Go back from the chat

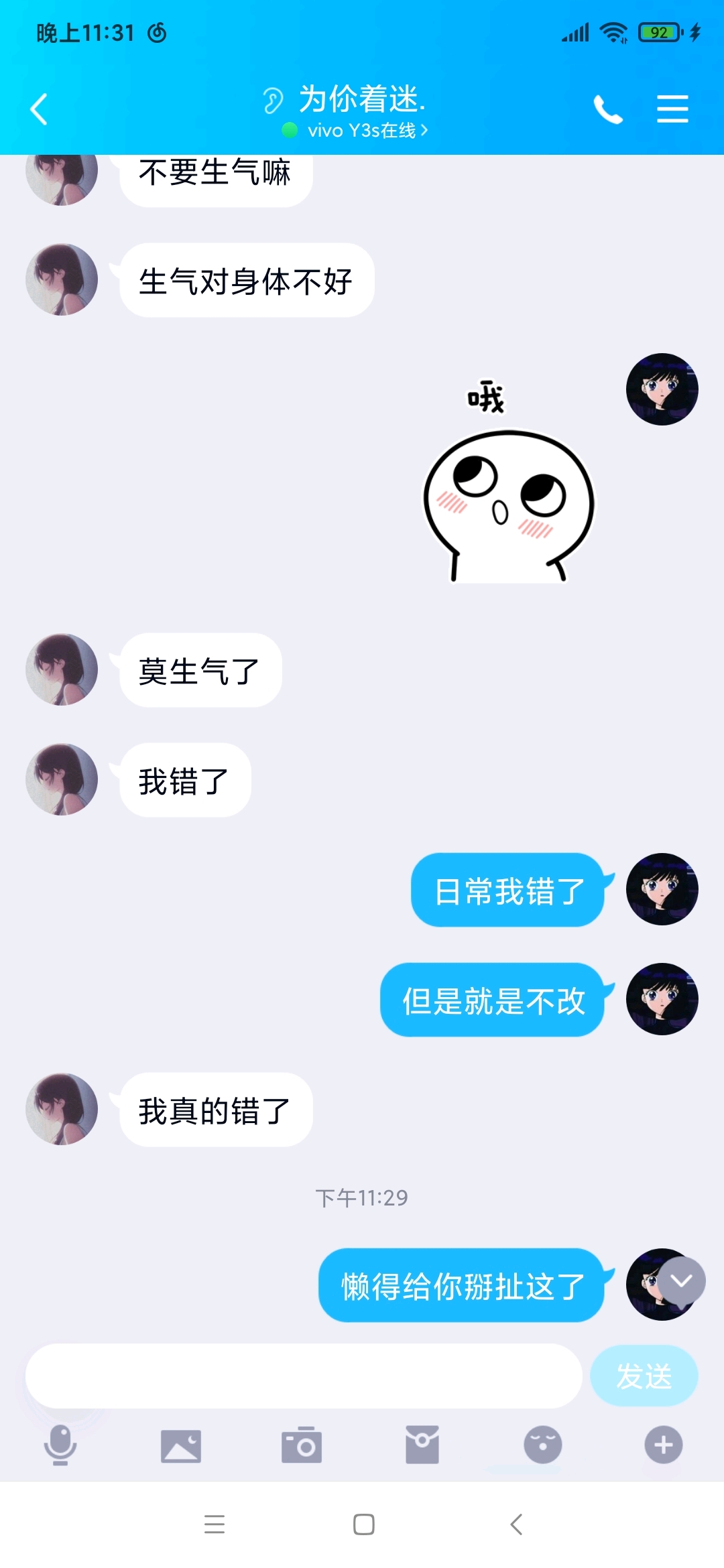pos(39,109)
